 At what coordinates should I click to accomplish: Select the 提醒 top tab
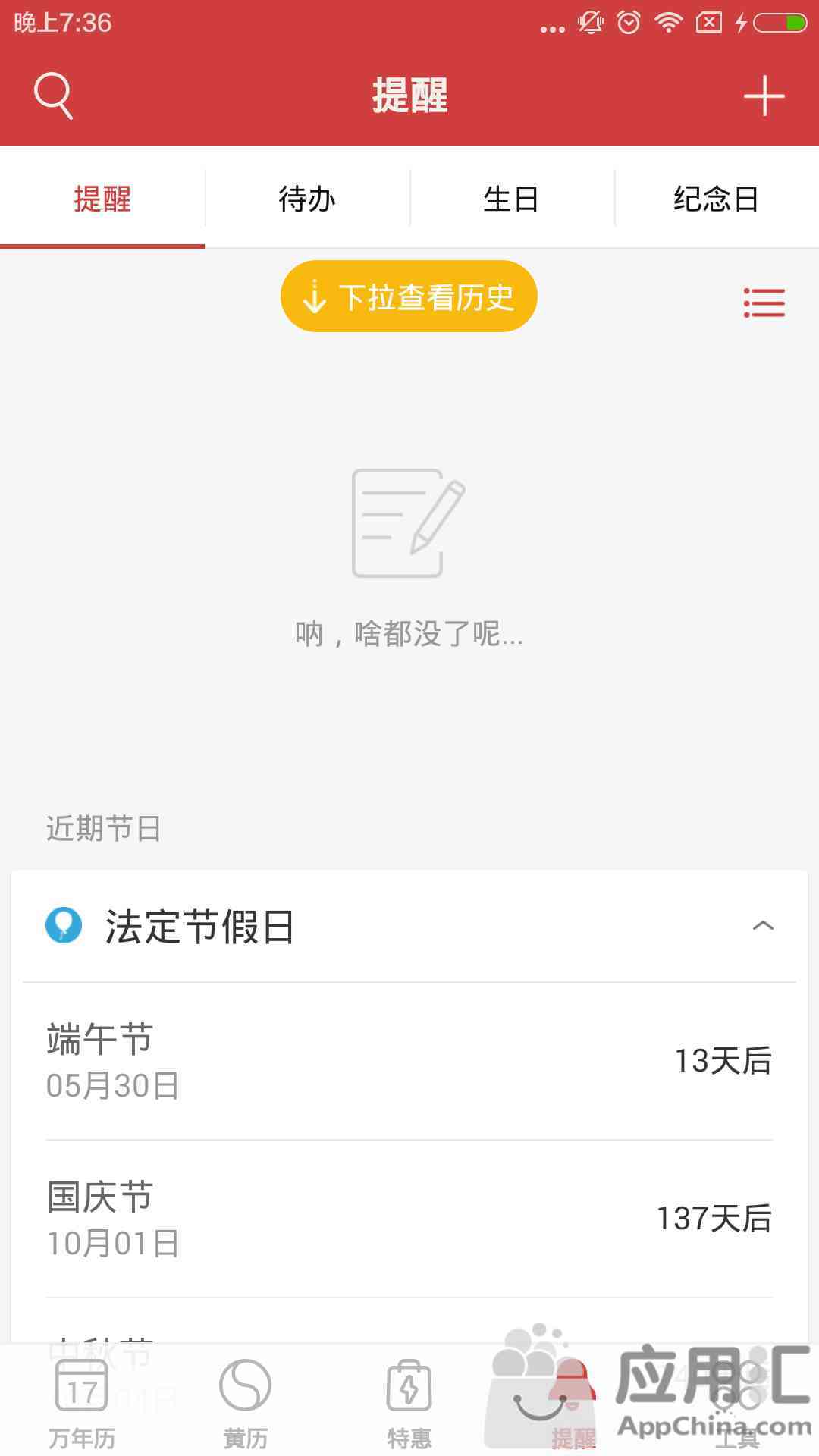click(x=102, y=199)
